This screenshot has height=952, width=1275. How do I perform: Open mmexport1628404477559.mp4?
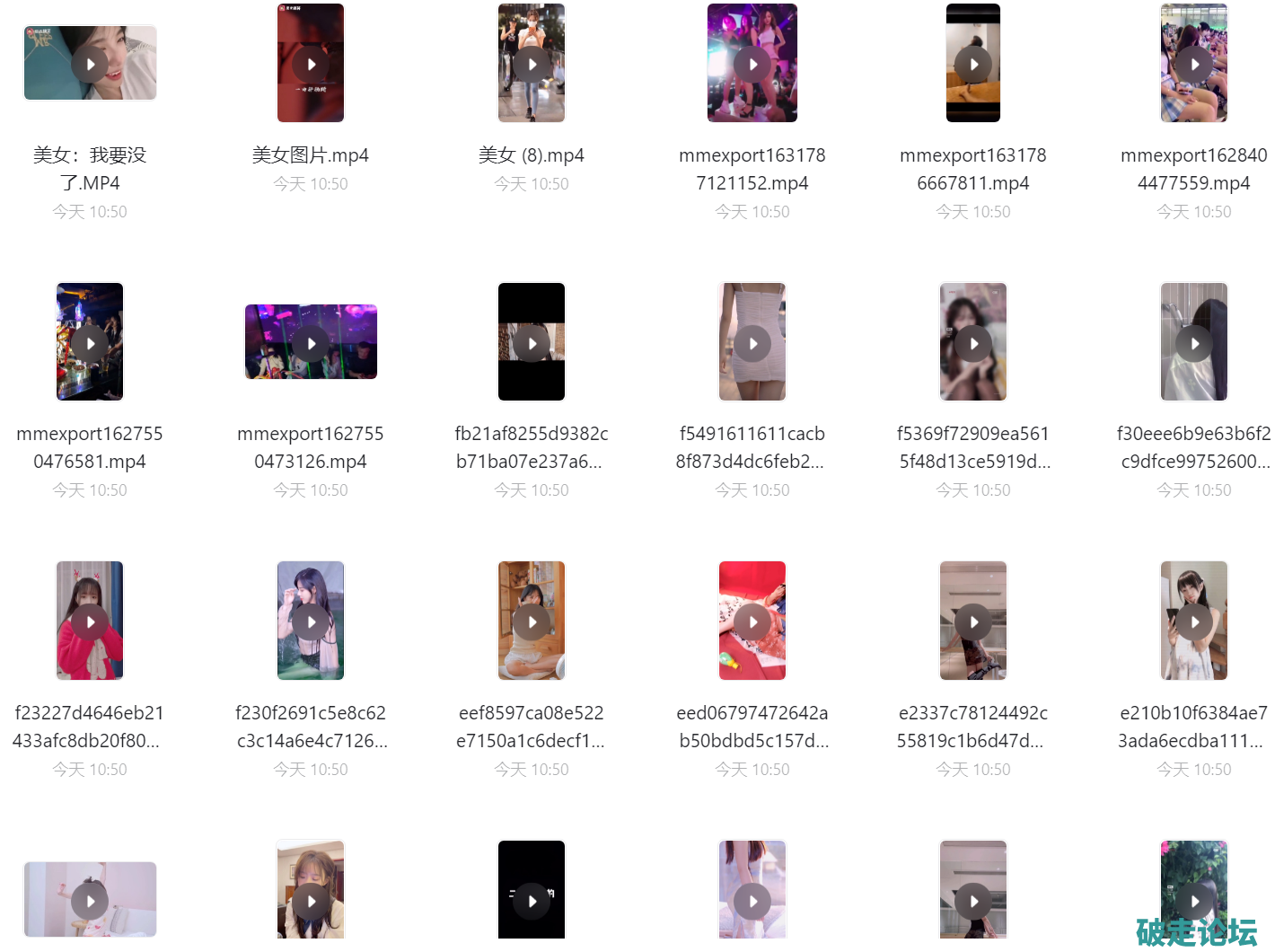(x=1194, y=64)
